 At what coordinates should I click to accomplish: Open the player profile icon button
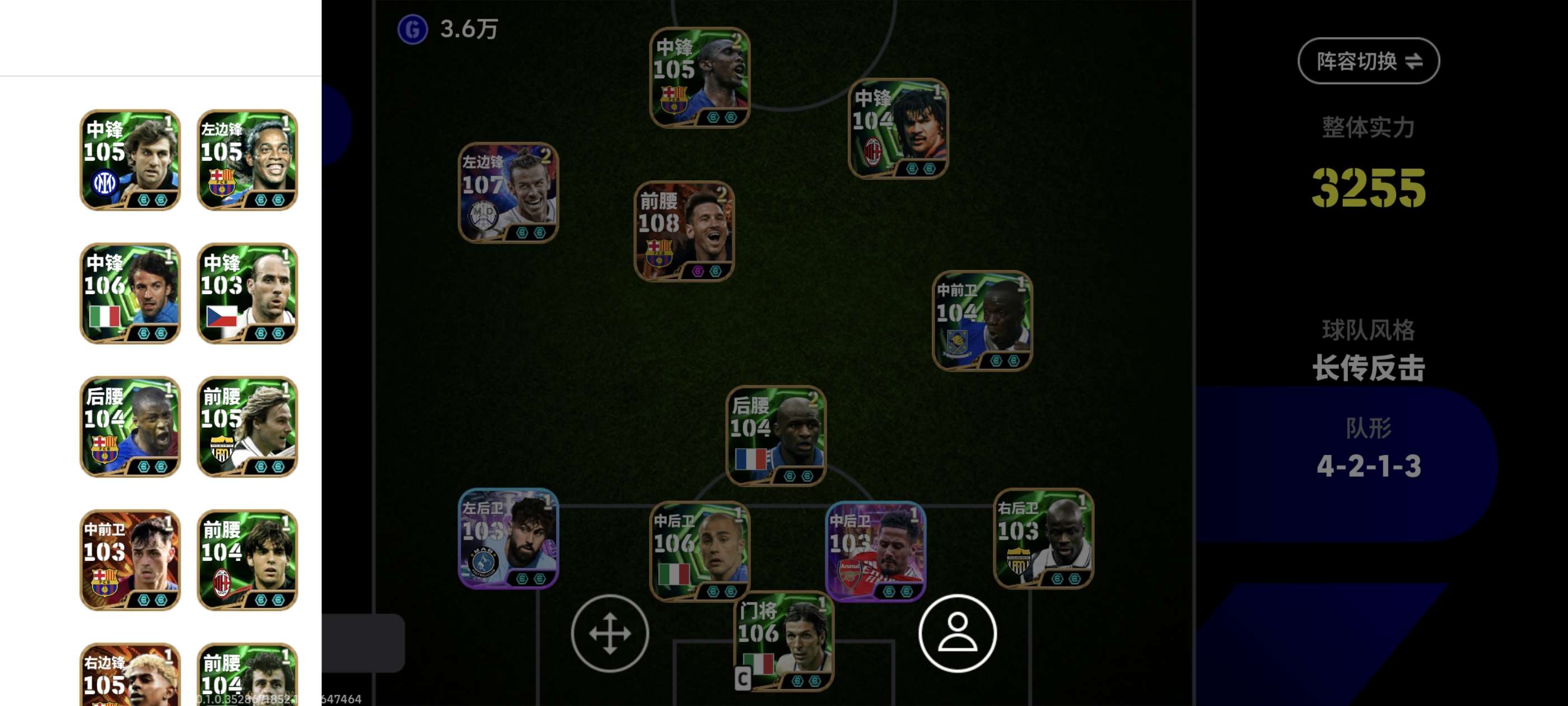click(957, 633)
